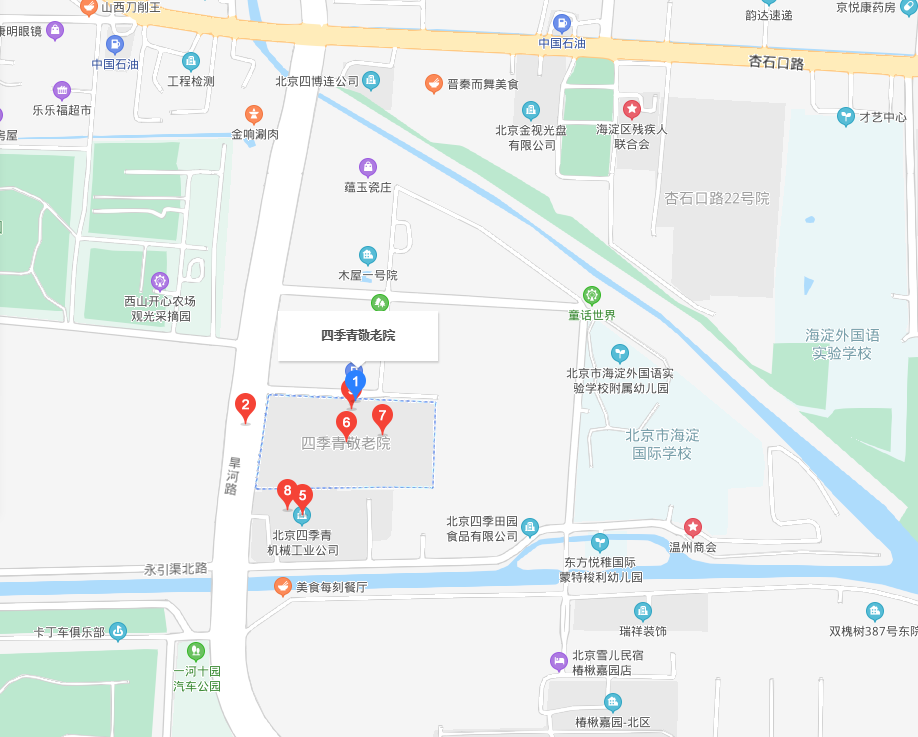
Task: Open the 四季青敬老院 info bubble
Action: 358,336
